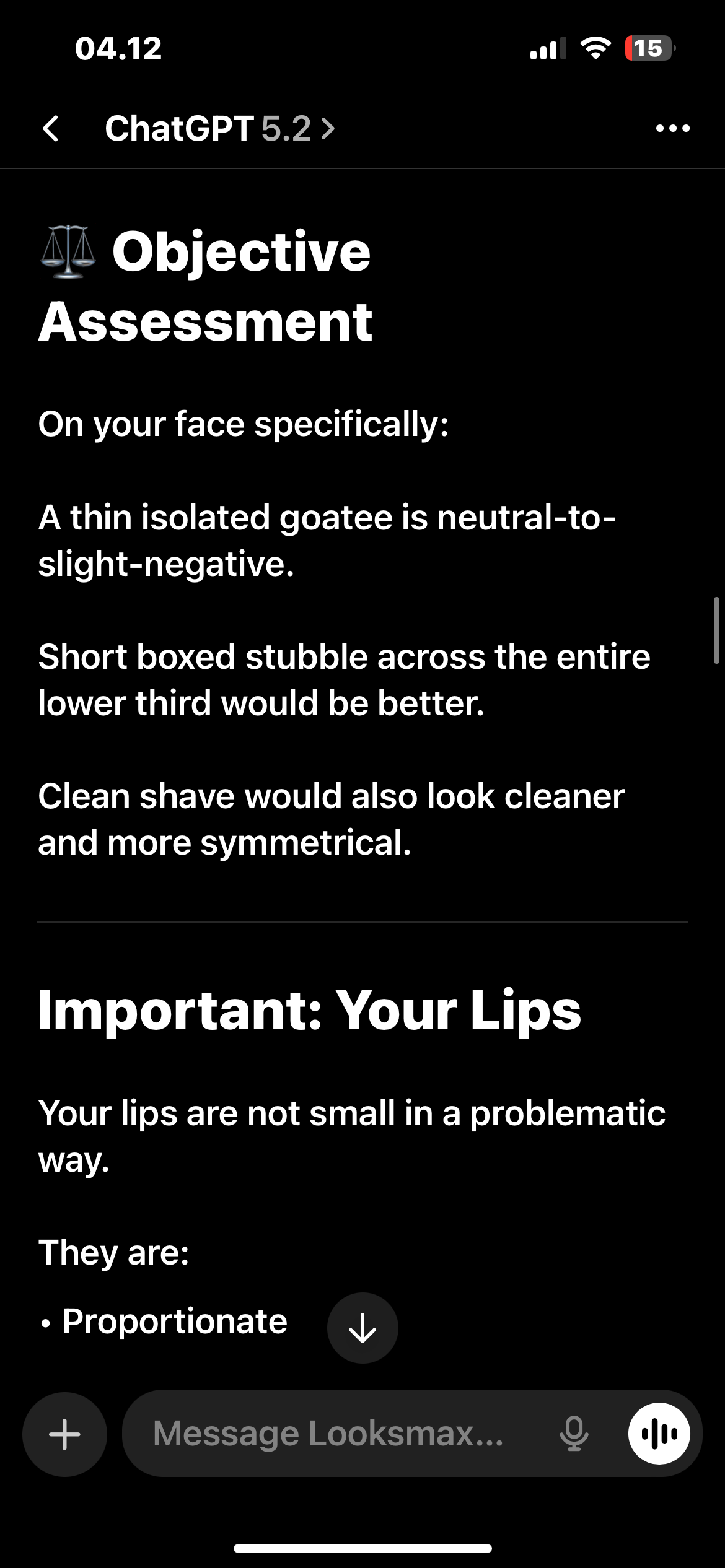Open the ChatGPT 5.2 model selector

click(x=220, y=128)
